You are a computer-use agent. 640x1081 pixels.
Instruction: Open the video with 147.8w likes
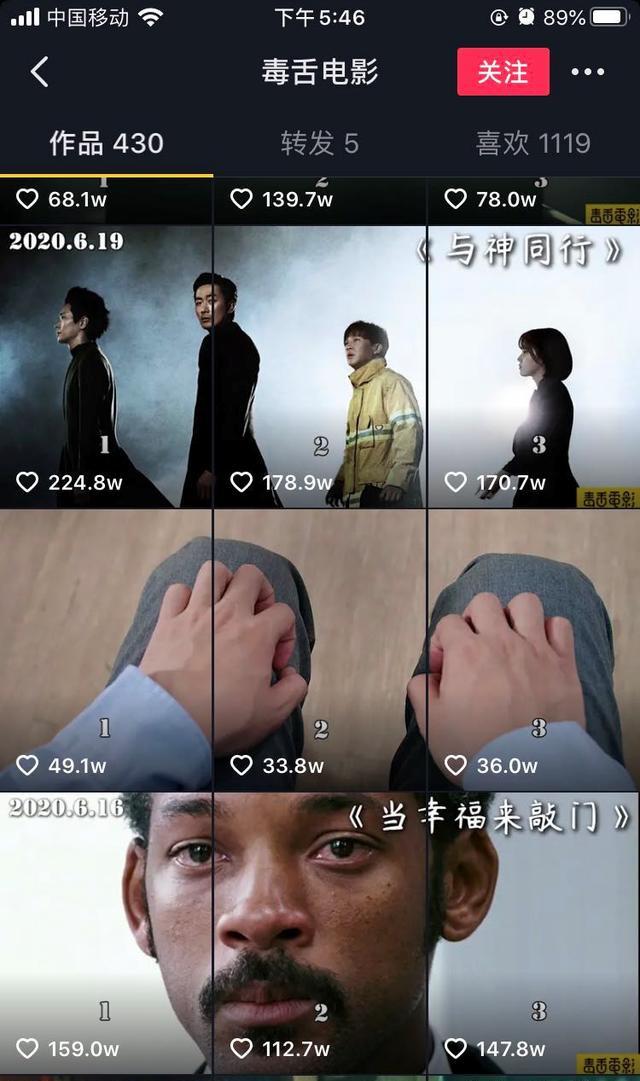[534, 935]
